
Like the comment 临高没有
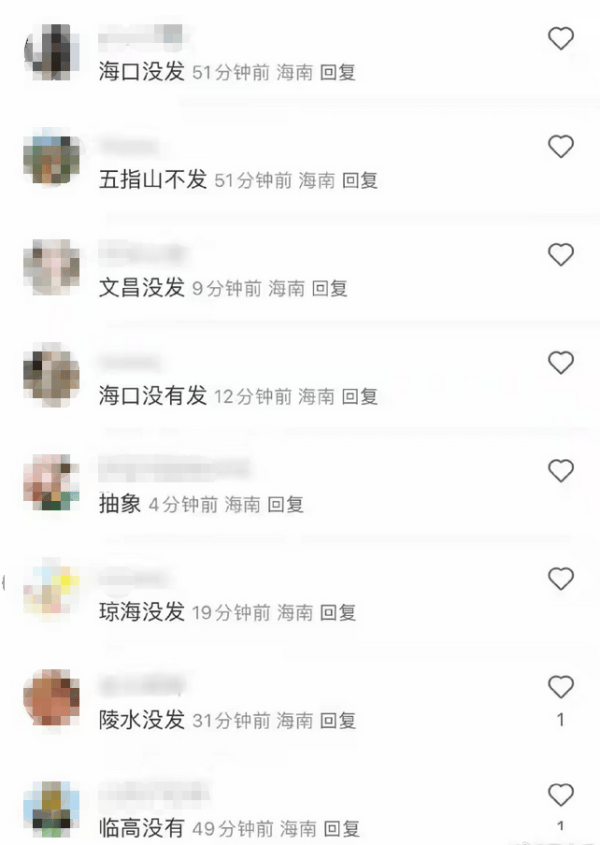click(x=562, y=795)
